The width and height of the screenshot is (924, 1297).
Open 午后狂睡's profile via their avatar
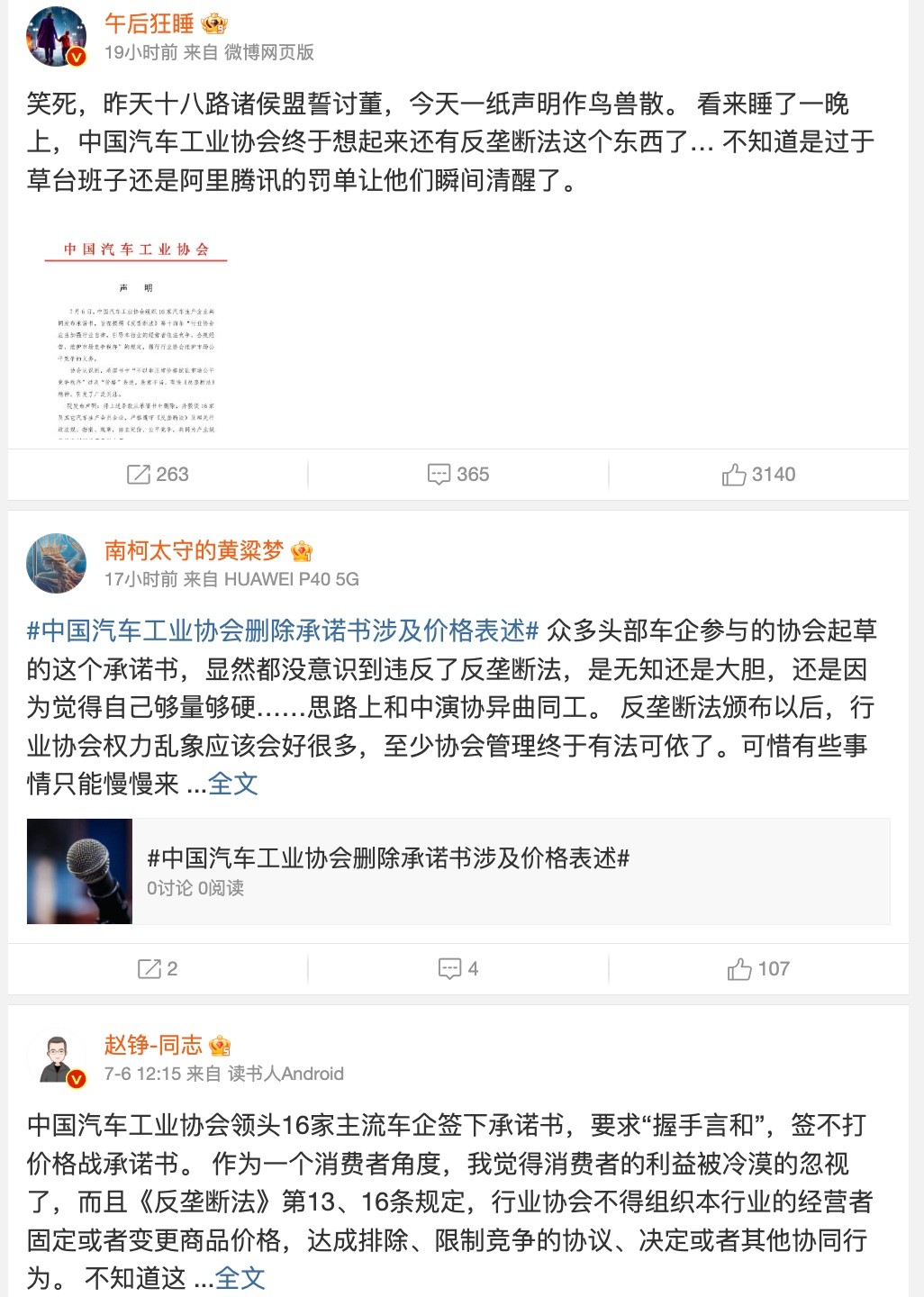58,37
